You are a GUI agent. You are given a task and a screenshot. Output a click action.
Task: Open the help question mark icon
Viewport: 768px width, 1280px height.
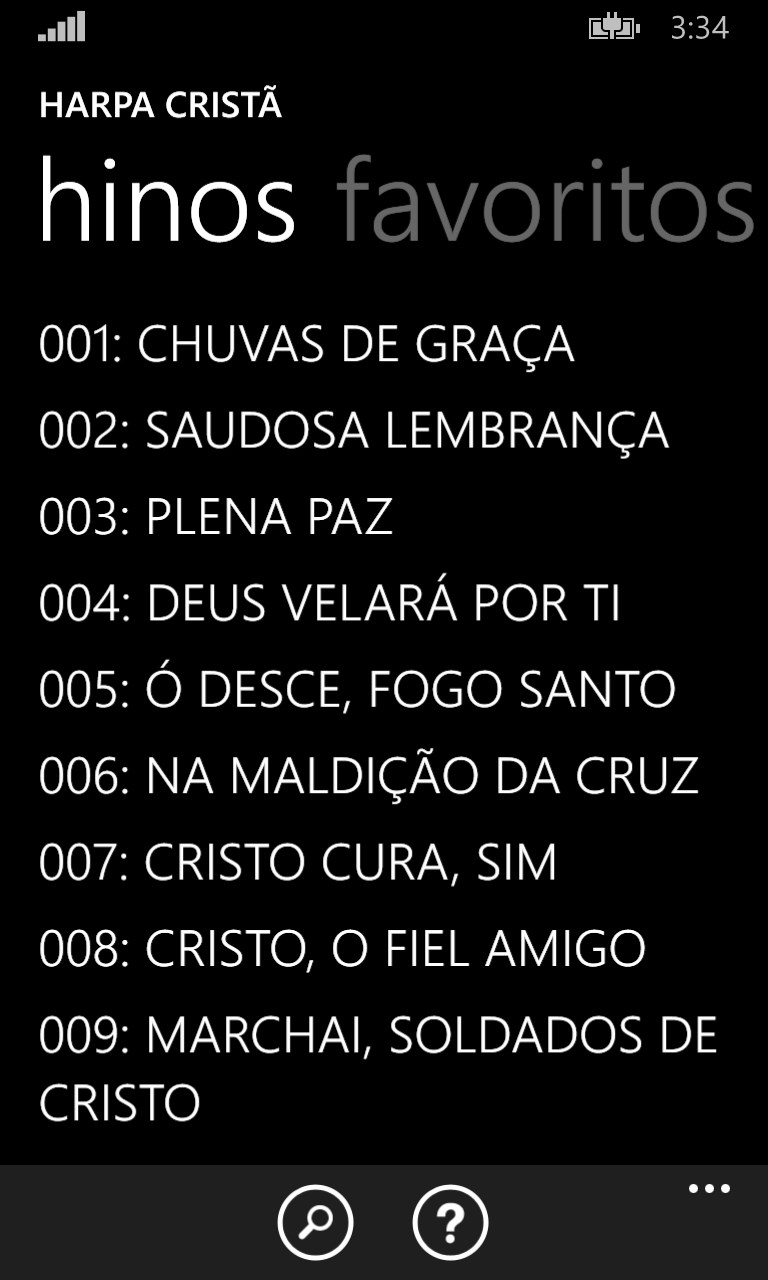pos(450,1221)
